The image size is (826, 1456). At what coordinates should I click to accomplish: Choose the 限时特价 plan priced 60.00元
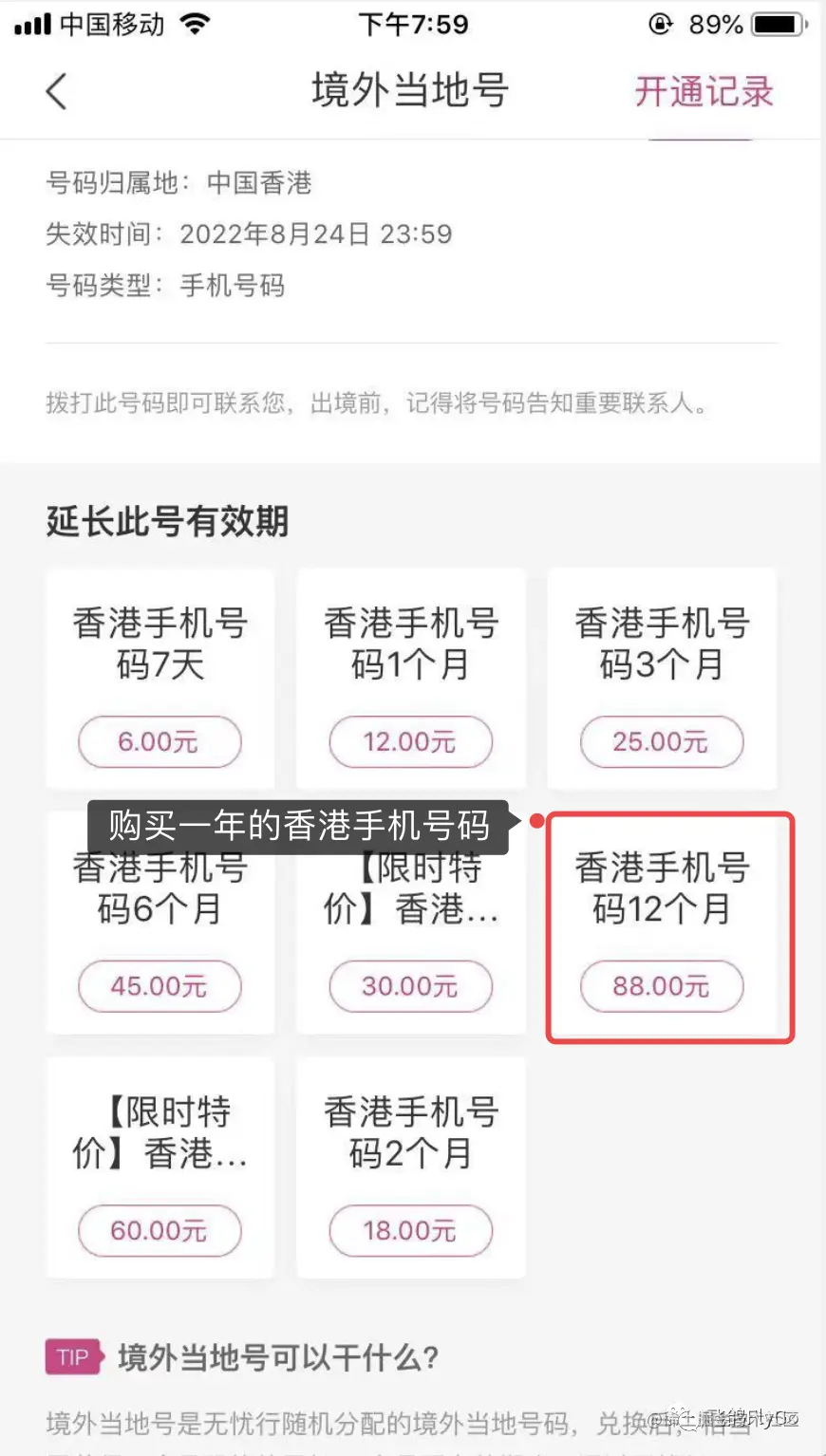(160, 1230)
